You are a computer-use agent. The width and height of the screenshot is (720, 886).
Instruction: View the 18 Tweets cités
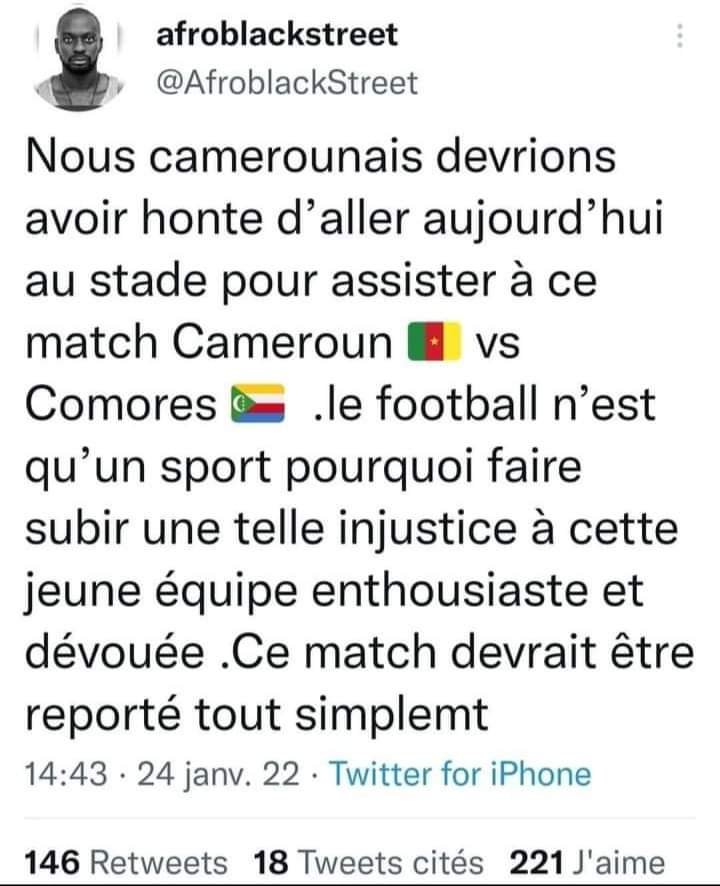[370, 862]
